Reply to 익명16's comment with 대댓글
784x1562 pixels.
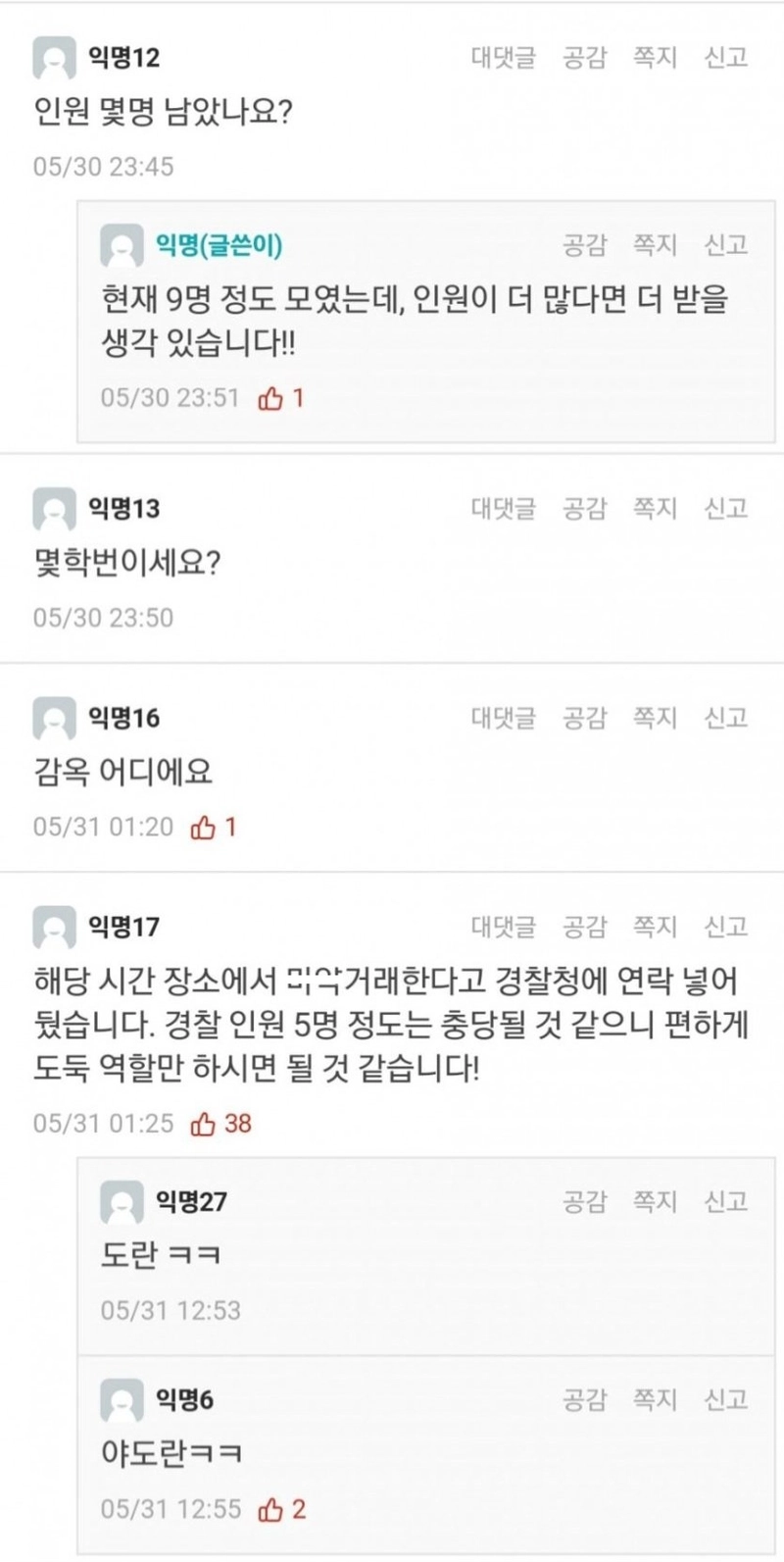pos(503,718)
